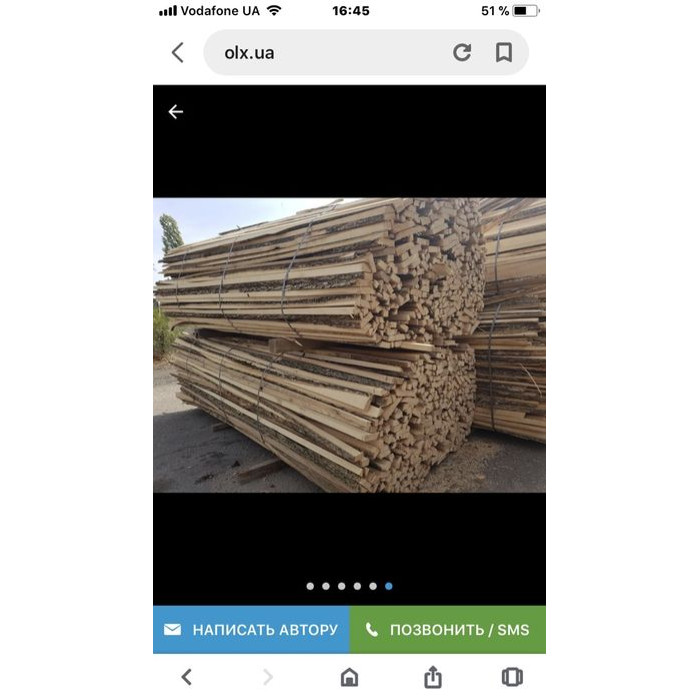Bookmark this page in the browser

click(504, 53)
